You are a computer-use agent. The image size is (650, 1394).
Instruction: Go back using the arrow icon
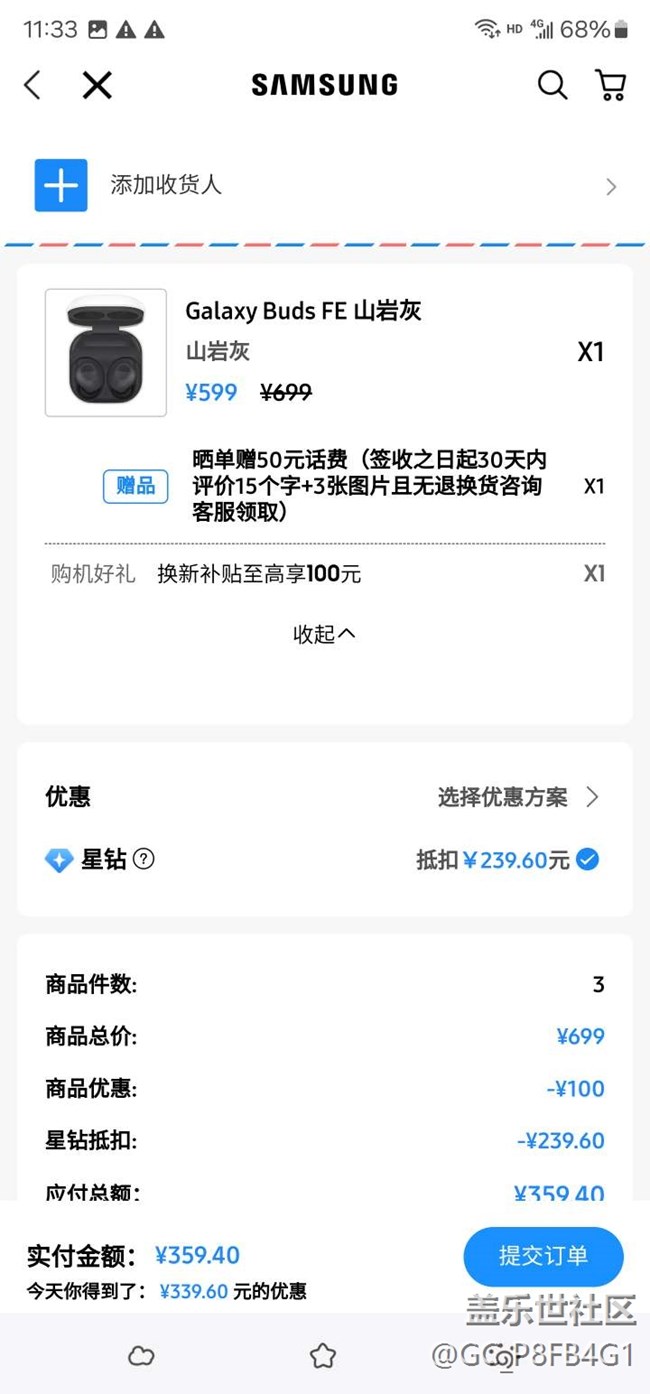(x=33, y=85)
